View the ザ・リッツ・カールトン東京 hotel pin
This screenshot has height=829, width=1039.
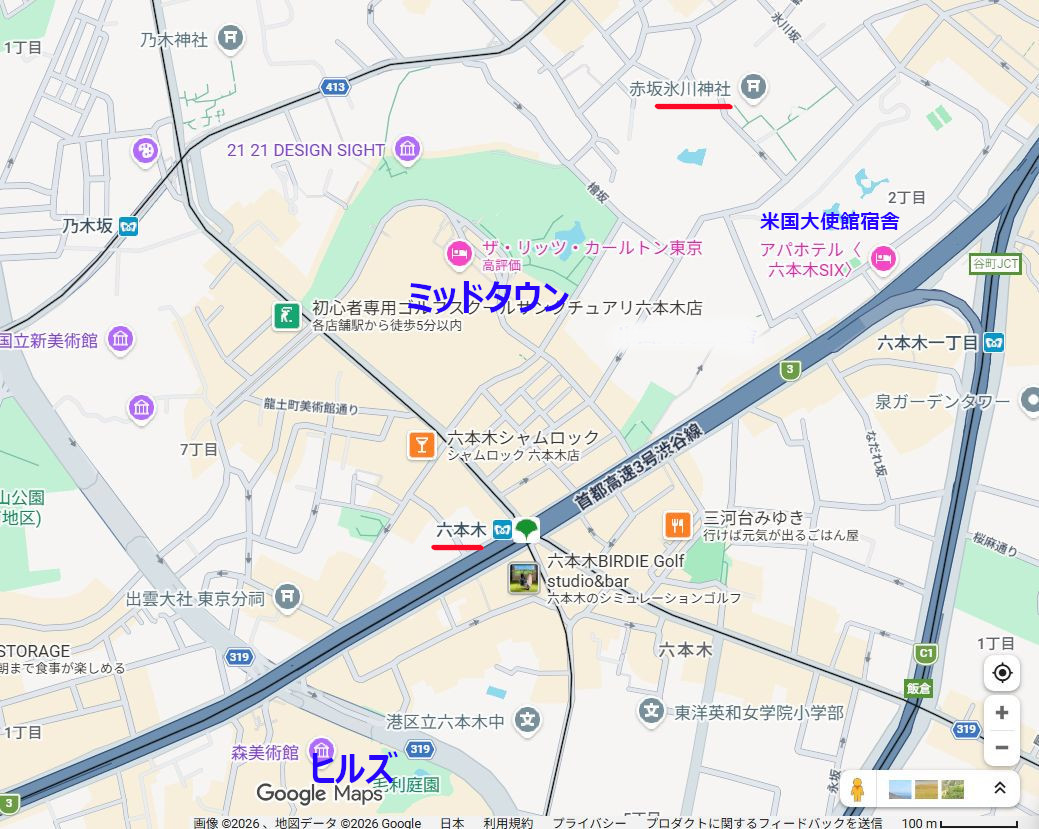tap(459, 254)
